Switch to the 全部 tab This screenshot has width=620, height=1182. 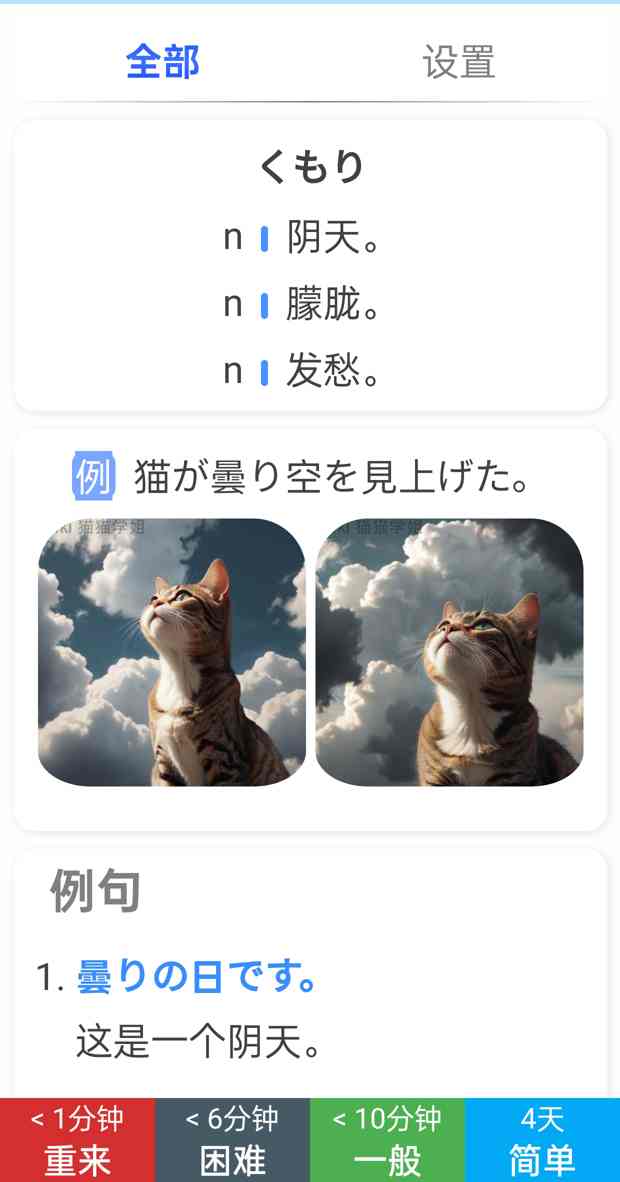coord(162,62)
